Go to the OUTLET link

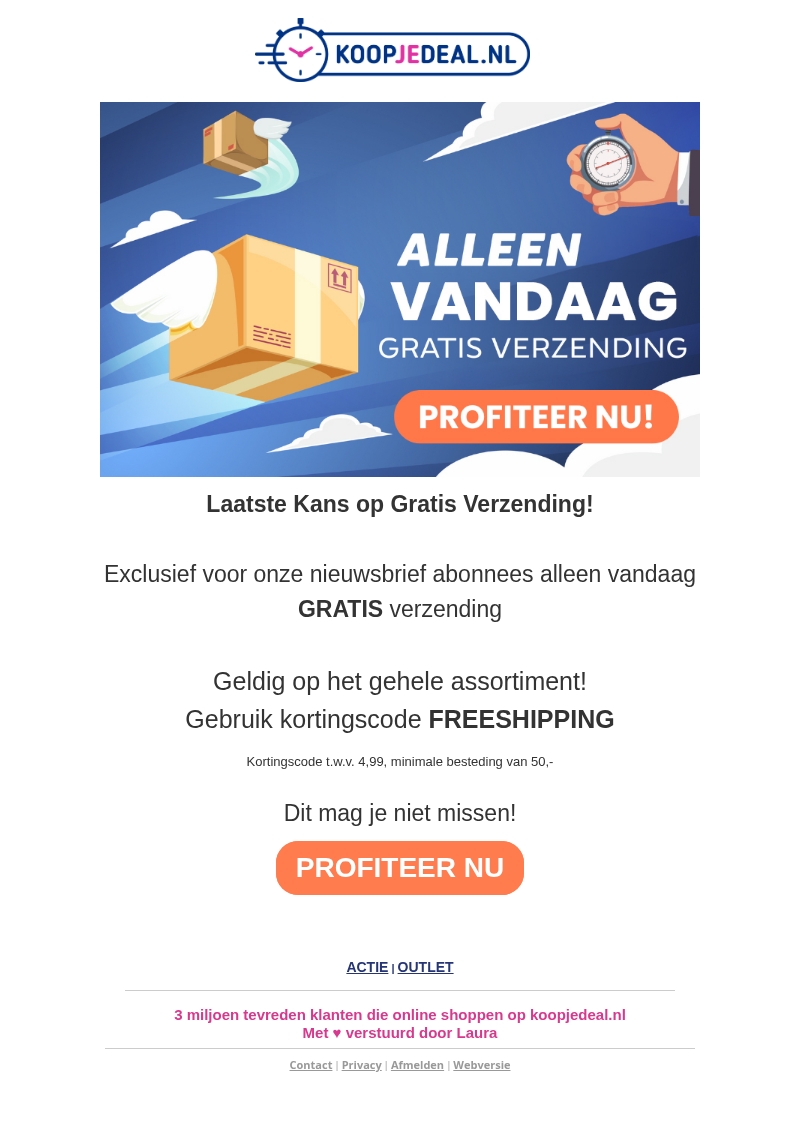tap(425, 967)
